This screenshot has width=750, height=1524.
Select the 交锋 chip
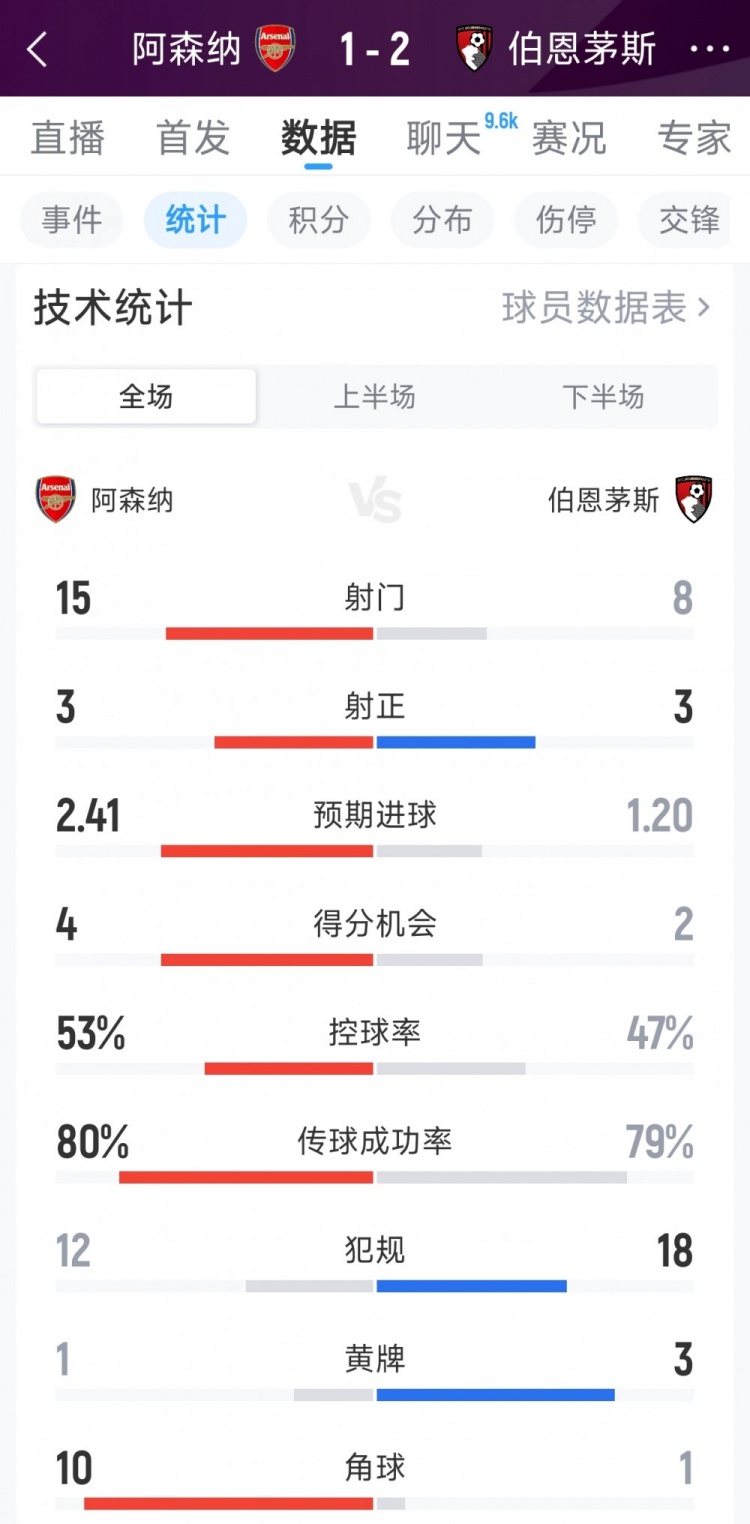click(689, 220)
